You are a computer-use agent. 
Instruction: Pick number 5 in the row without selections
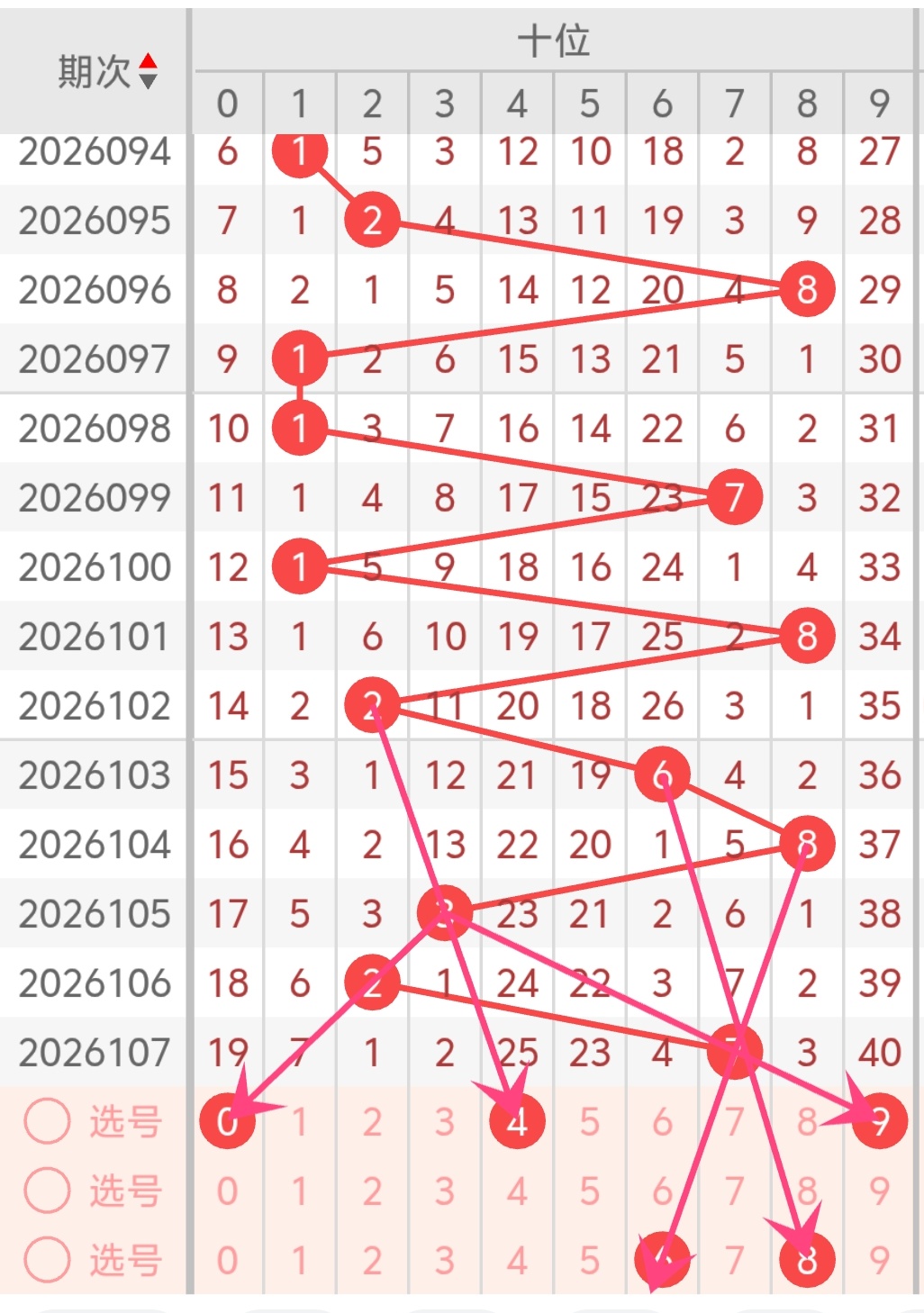coord(589,1191)
